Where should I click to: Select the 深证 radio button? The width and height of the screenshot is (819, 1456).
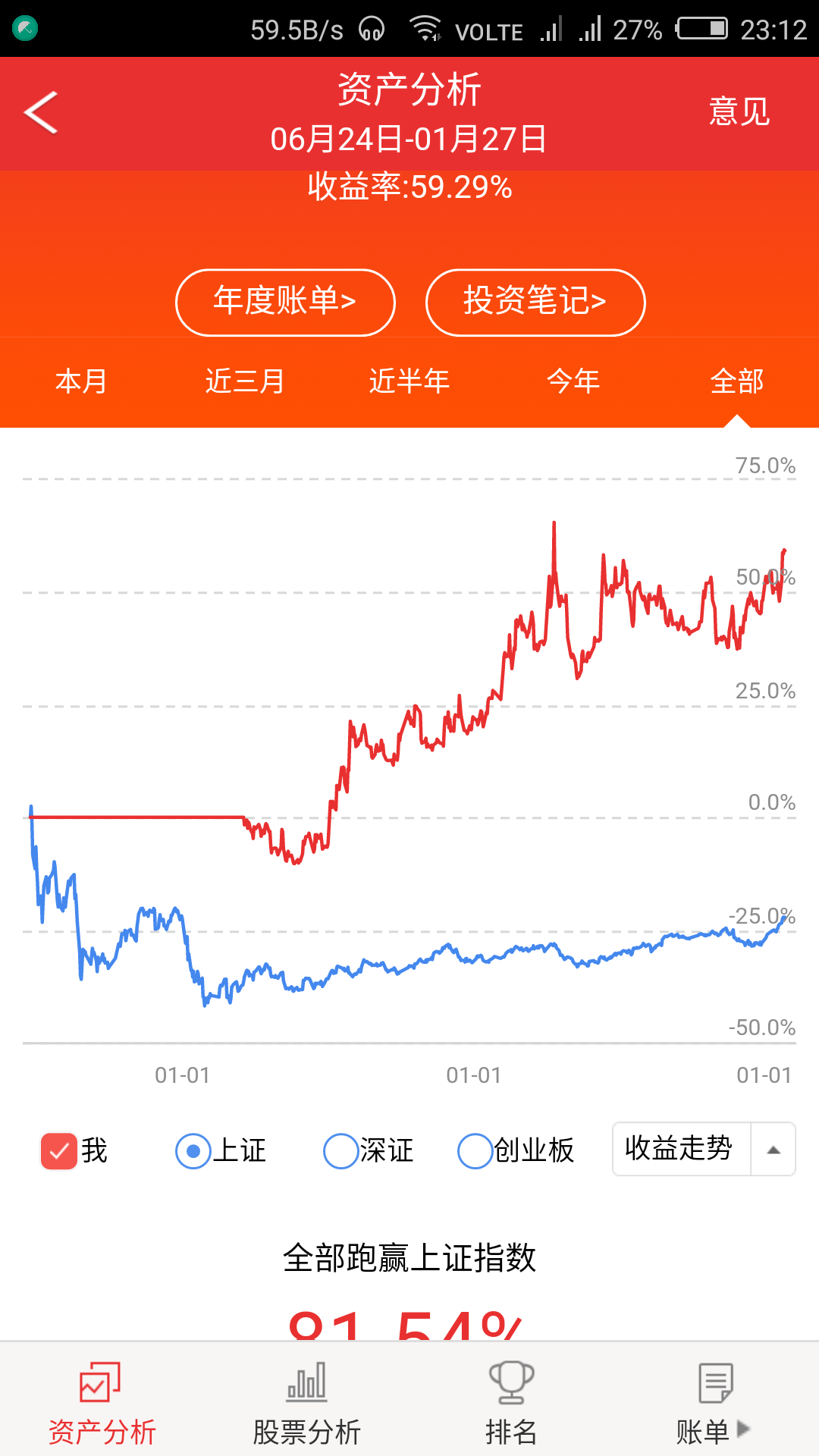tap(340, 1150)
